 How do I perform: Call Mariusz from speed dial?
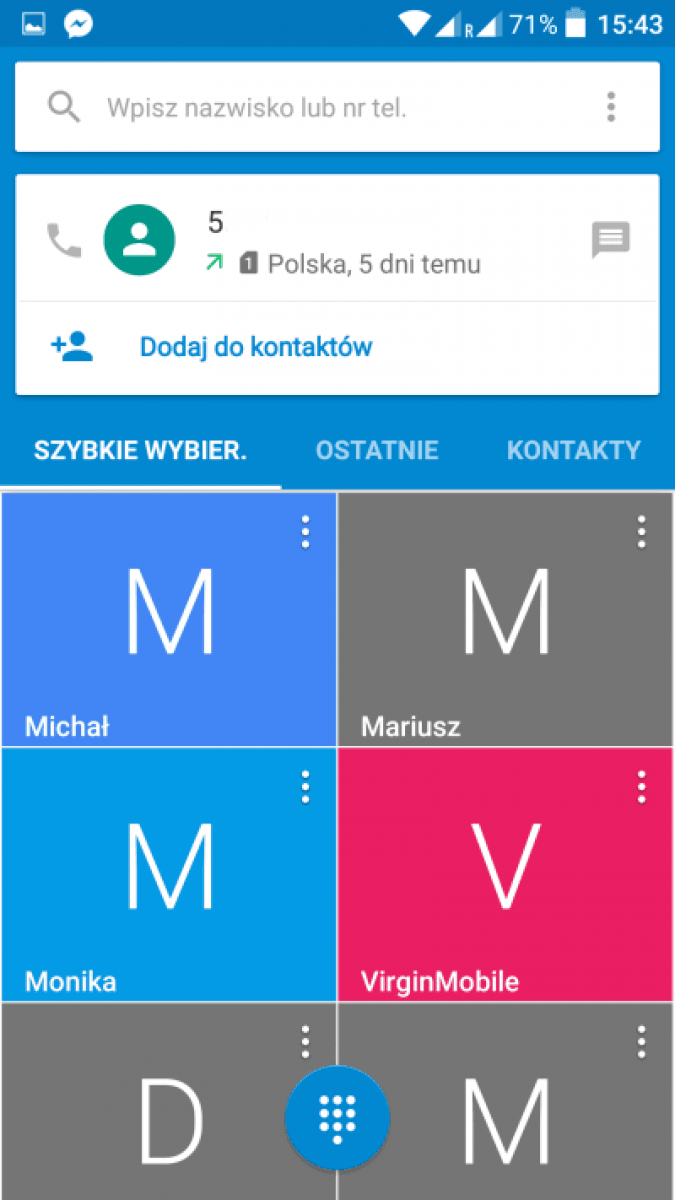tap(505, 620)
